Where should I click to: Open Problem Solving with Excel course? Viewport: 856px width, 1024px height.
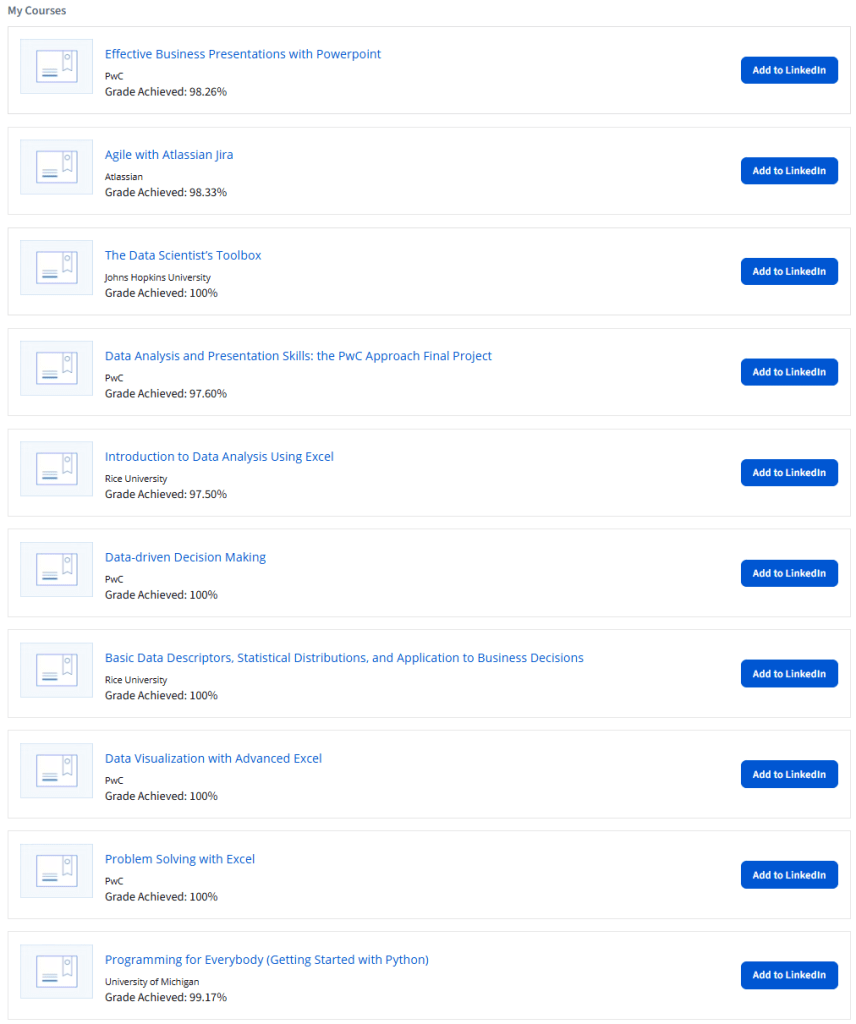pyautogui.click(x=180, y=859)
